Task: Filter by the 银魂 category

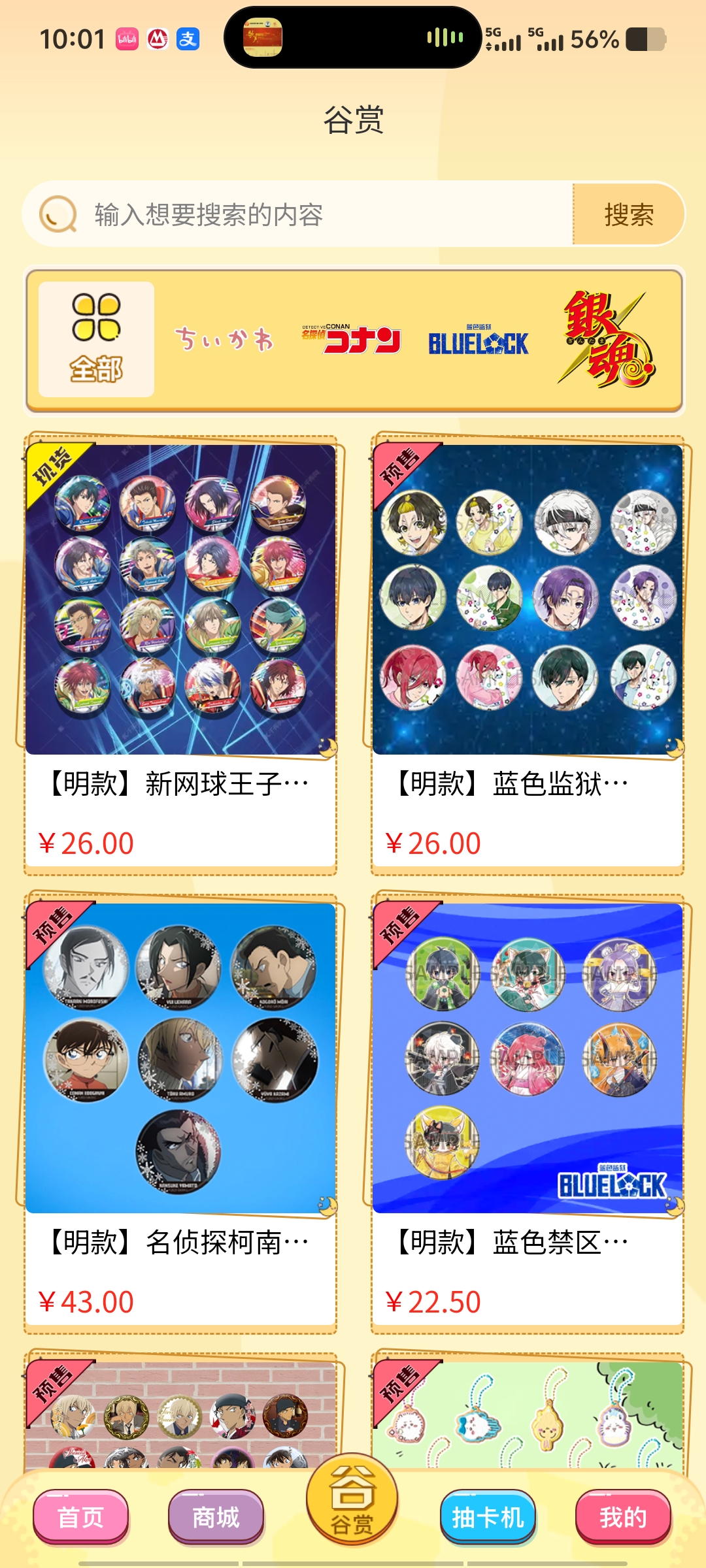Action: point(606,339)
